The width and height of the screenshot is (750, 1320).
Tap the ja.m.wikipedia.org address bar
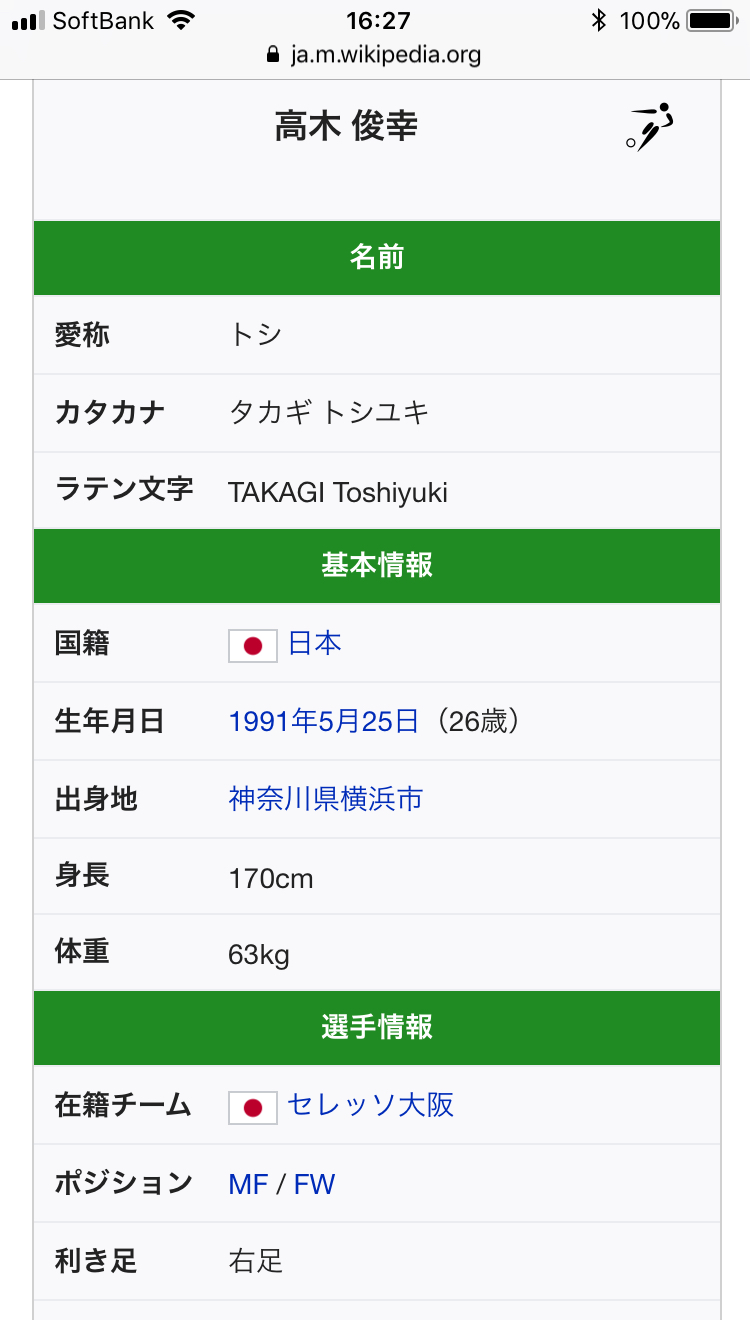point(375,54)
